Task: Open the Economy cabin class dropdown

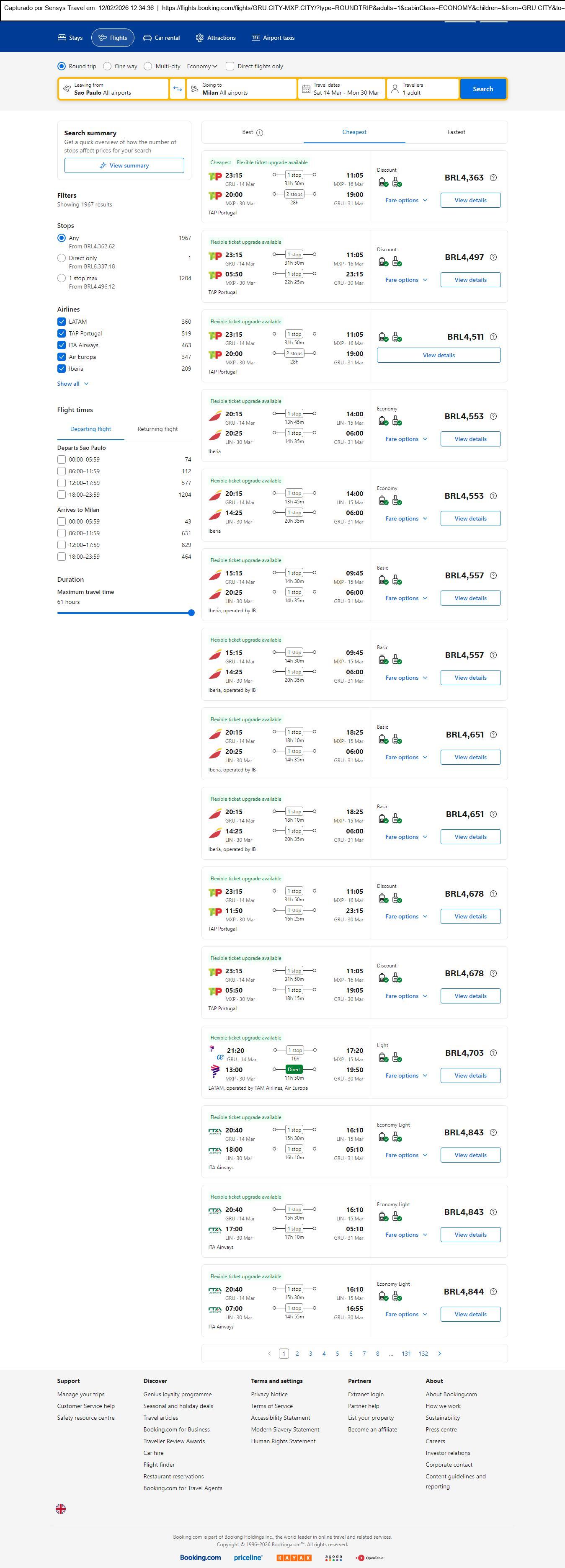Action: coord(202,66)
